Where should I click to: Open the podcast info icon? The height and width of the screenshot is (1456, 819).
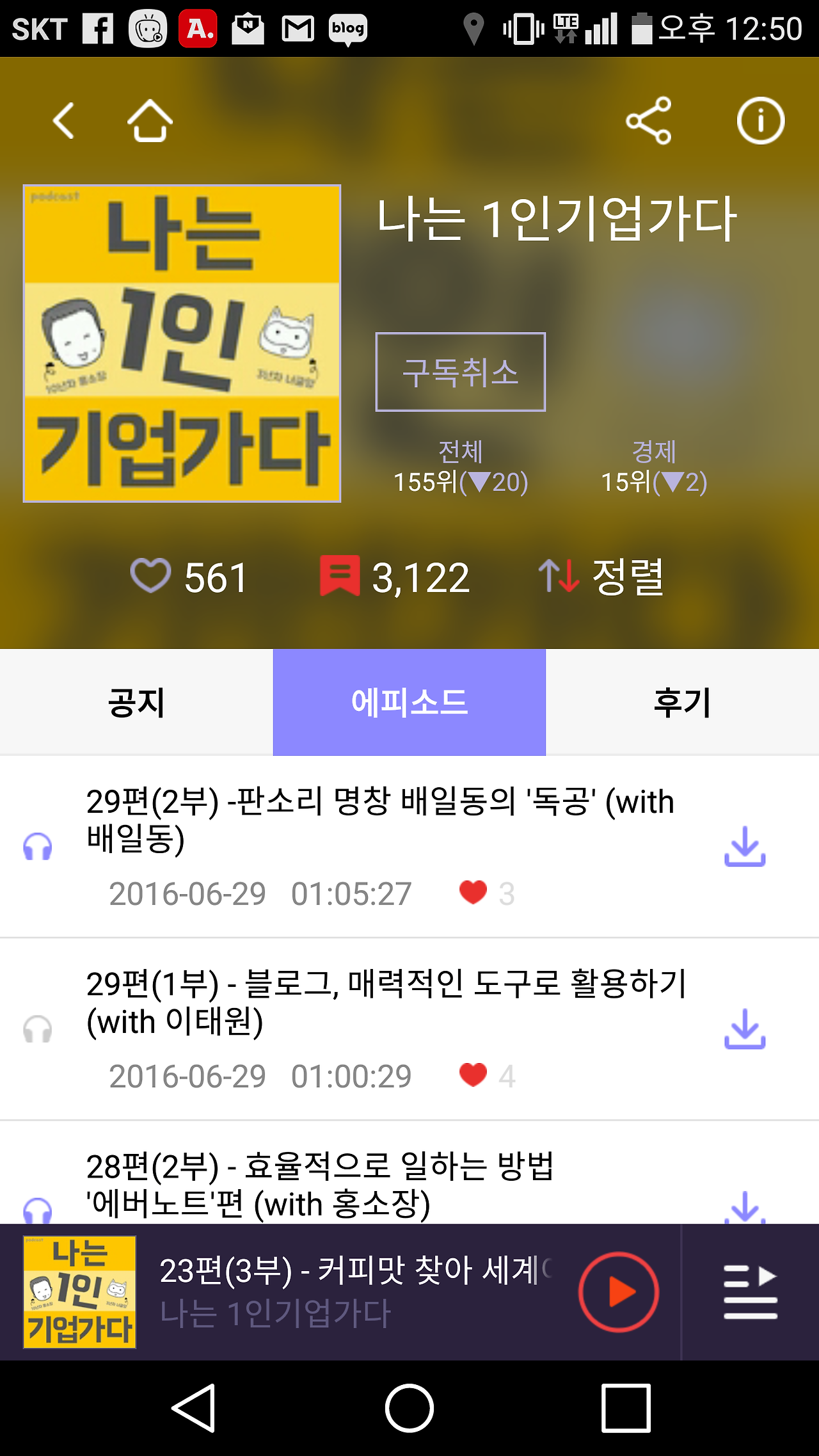759,121
